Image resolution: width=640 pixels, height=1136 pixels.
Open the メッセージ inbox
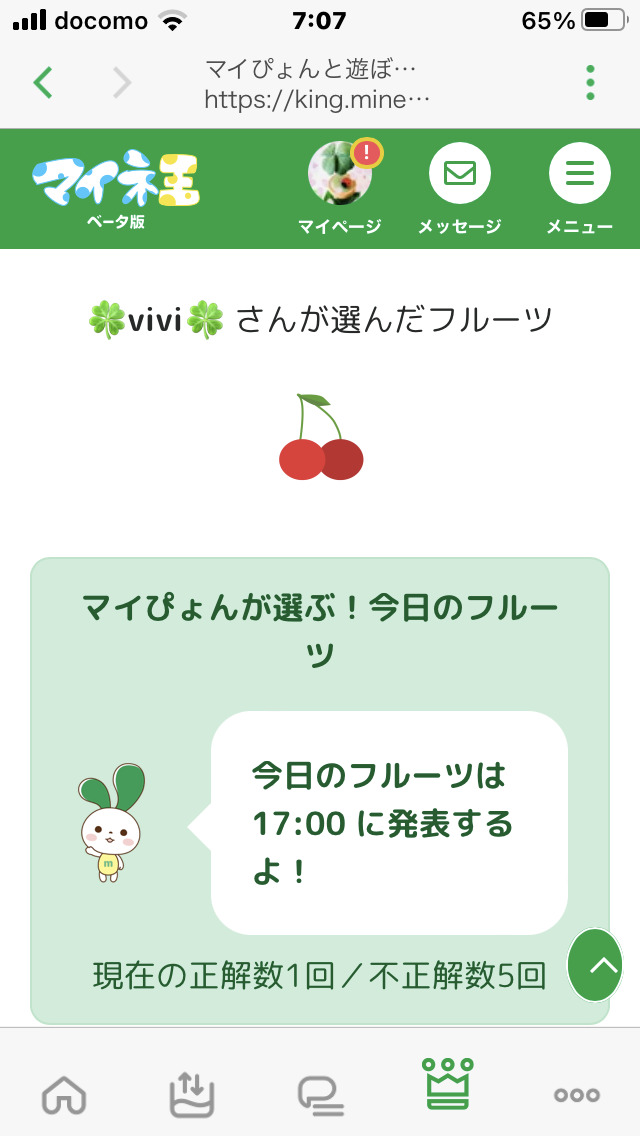coord(459,187)
